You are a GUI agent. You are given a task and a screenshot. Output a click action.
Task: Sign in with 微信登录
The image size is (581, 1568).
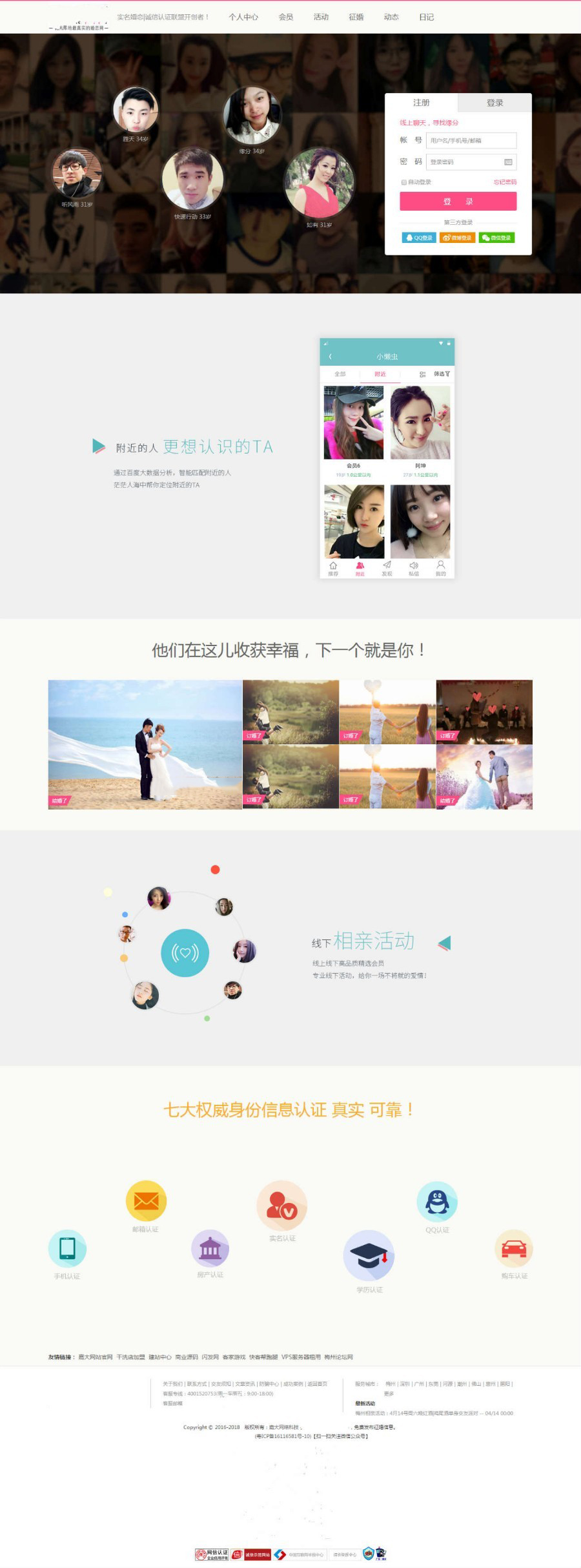coord(496,238)
